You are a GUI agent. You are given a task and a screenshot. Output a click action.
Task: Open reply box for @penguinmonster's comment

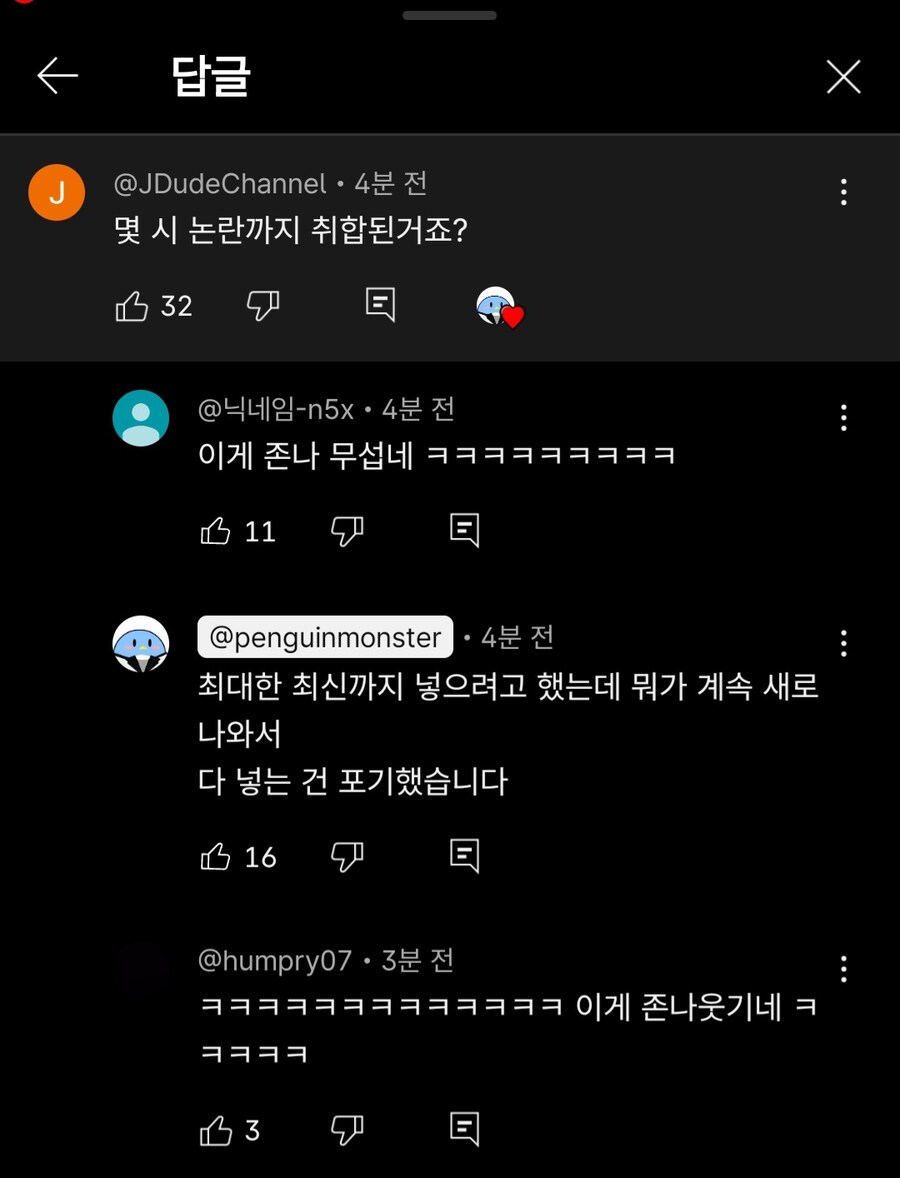pos(463,855)
